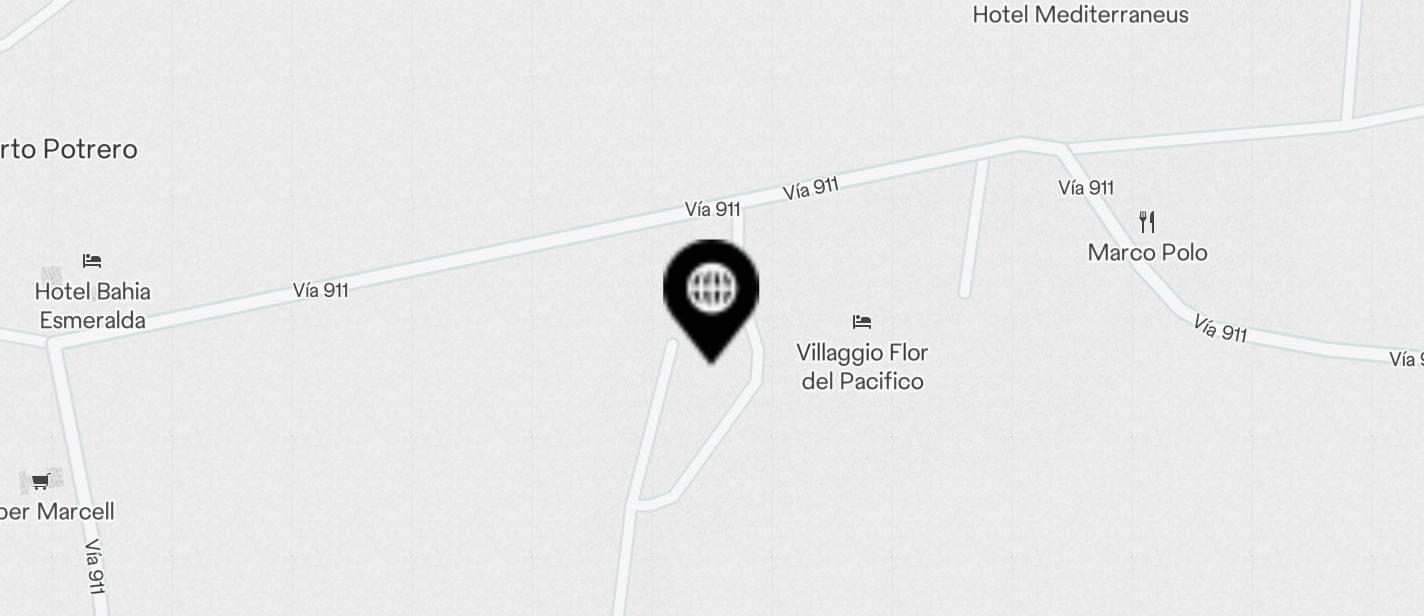The height and width of the screenshot is (616, 1424).
Task: Tap the Super Marcell shopping cart marker
Action: tap(40, 483)
